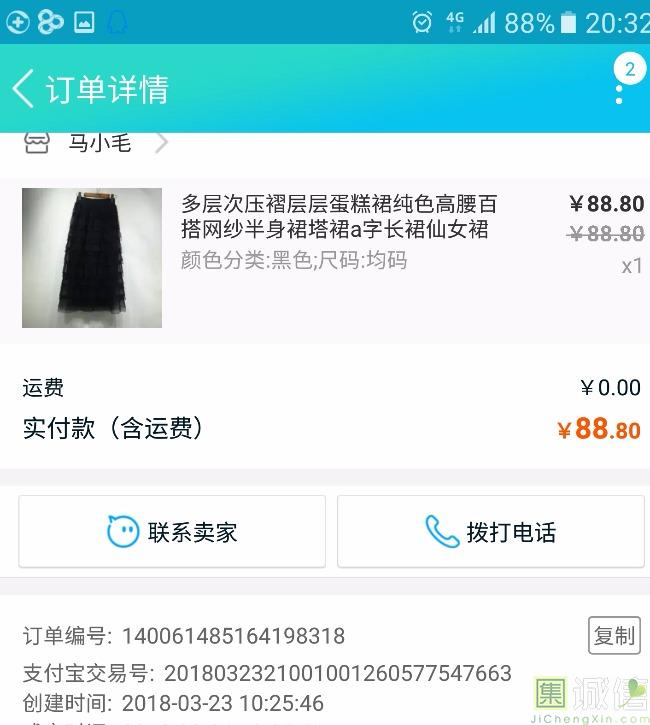Copy the order number with 复制
650x725 pixels.
tap(613, 635)
